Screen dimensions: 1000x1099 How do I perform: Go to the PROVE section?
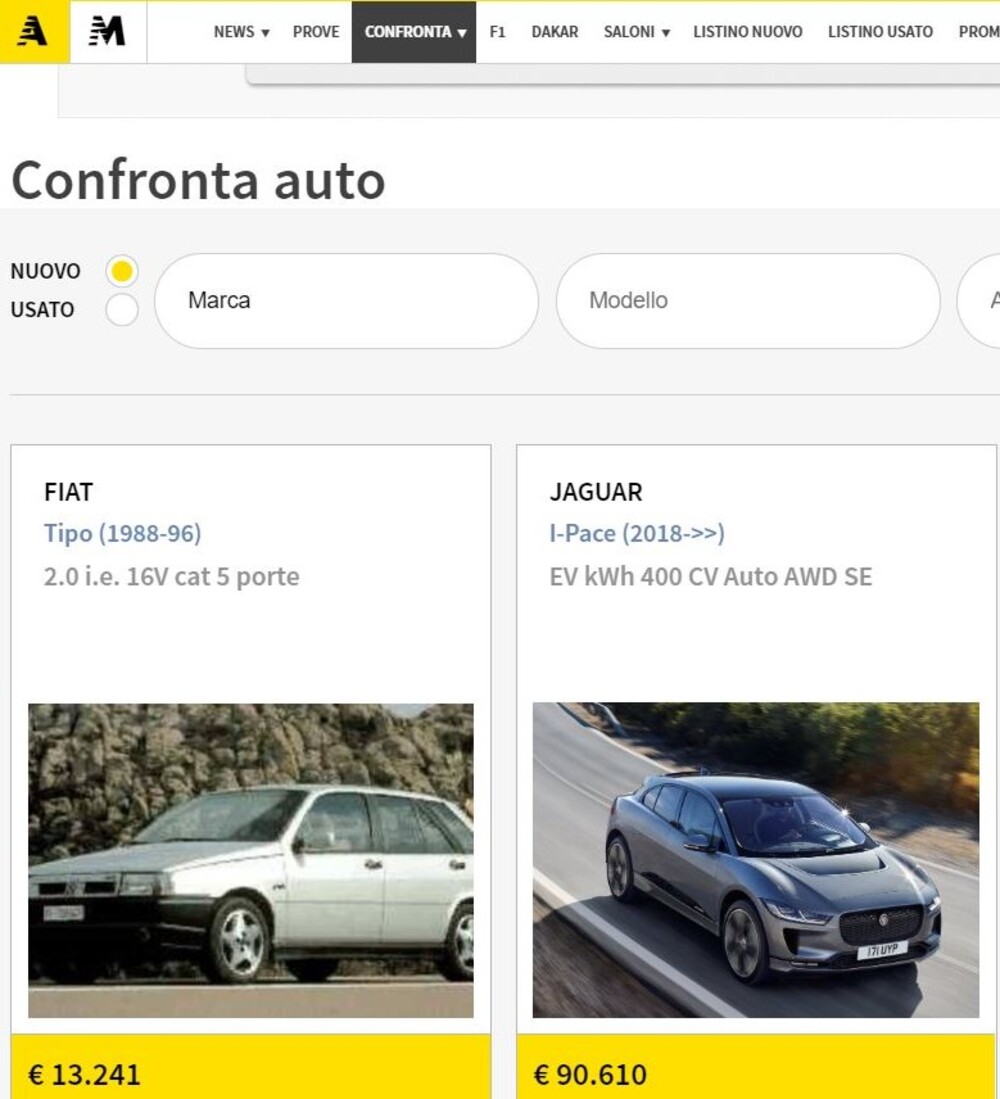coord(316,32)
